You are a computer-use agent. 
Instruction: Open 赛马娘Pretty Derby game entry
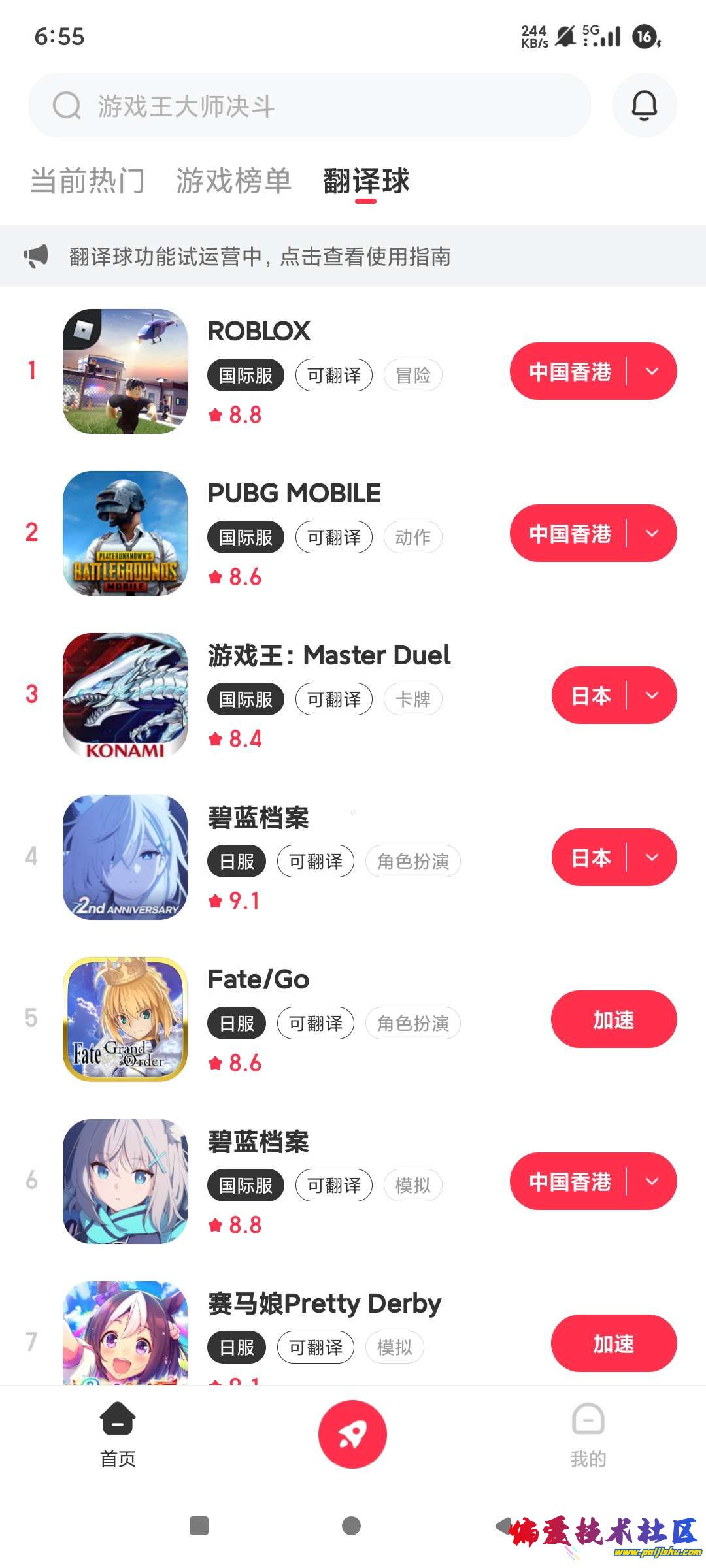(x=324, y=1303)
